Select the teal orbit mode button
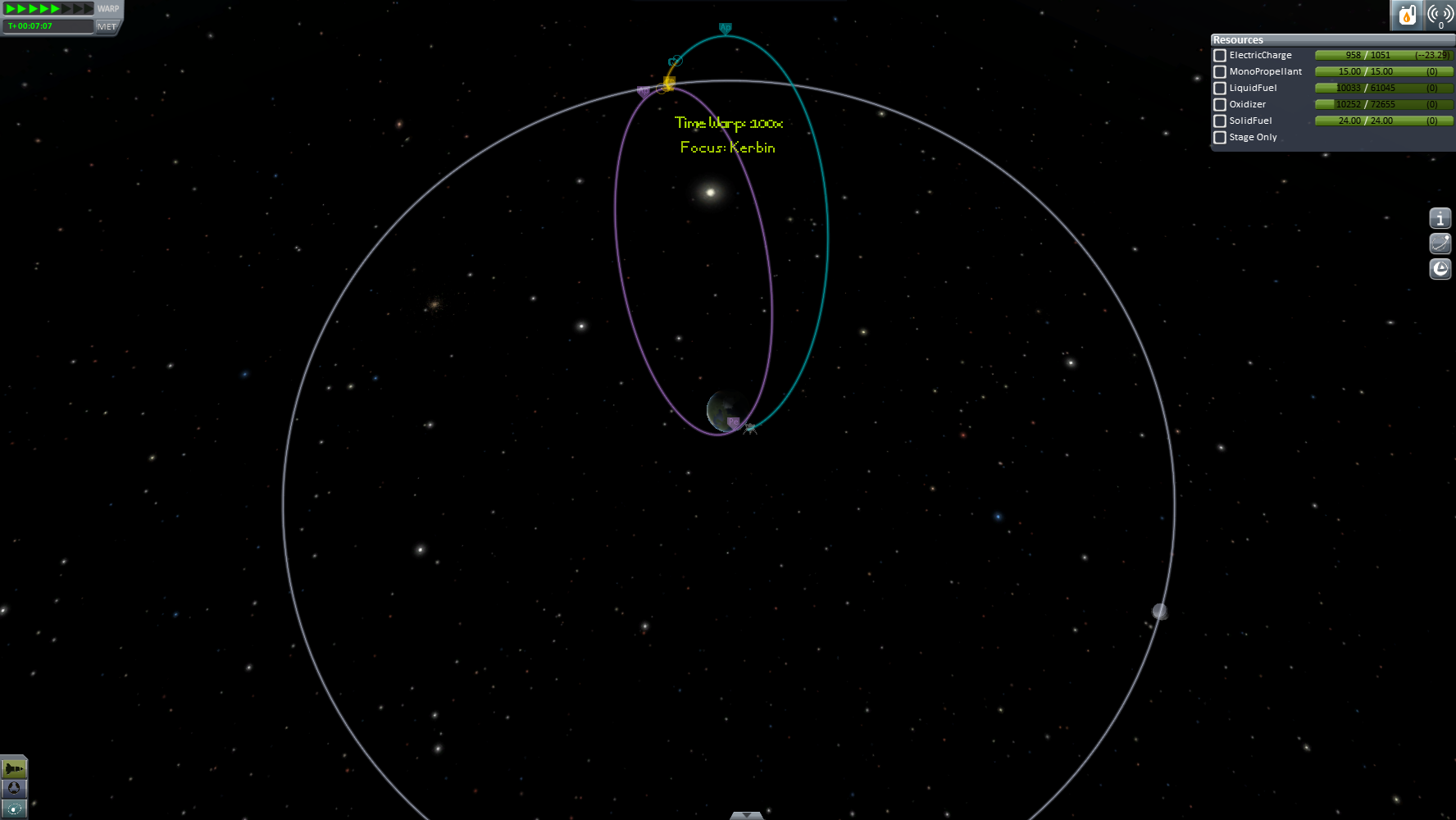The width and height of the screenshot is (1456, 820). pos(14,809)
